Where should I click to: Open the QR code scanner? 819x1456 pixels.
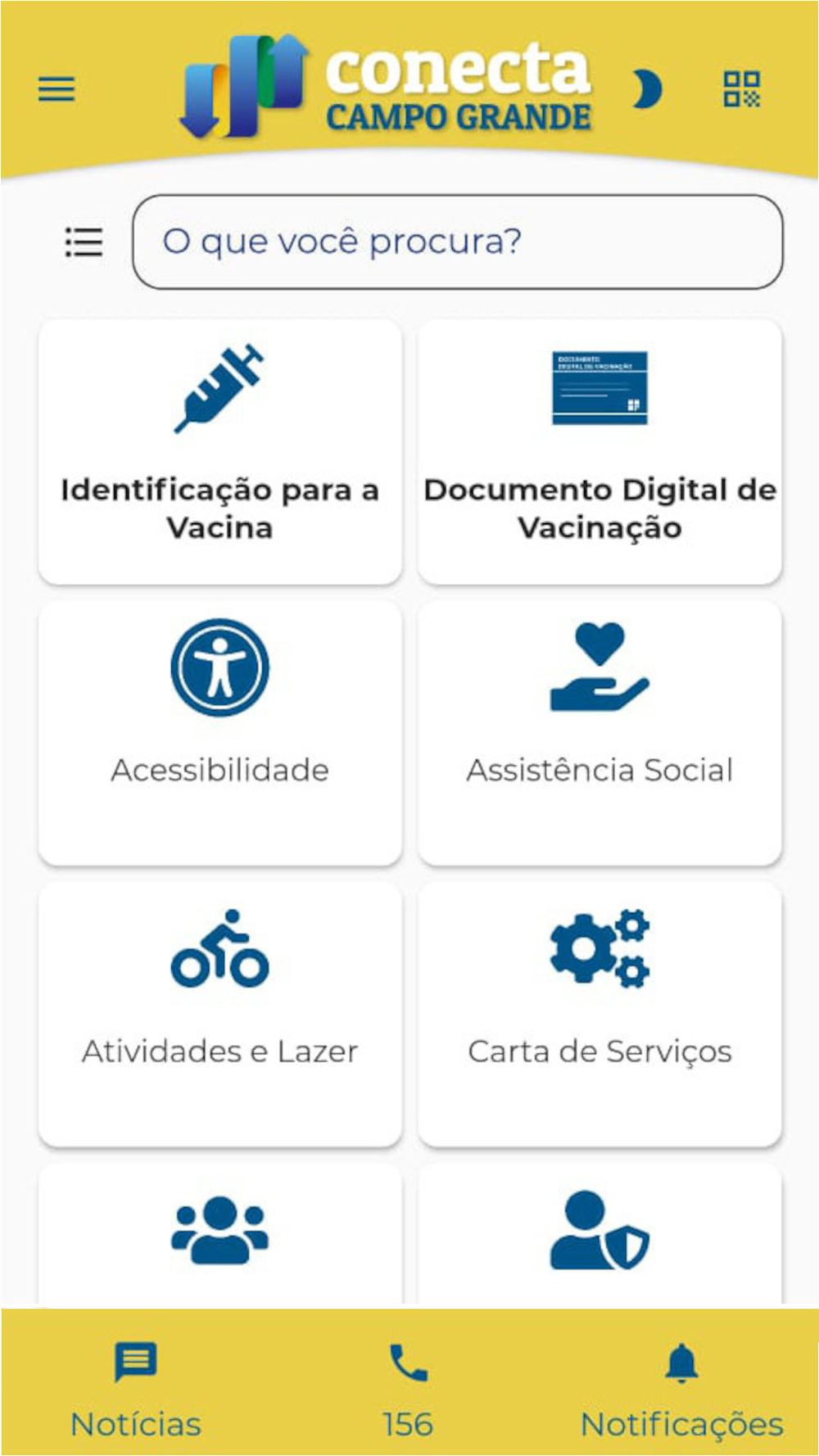[x=741, y=88]
